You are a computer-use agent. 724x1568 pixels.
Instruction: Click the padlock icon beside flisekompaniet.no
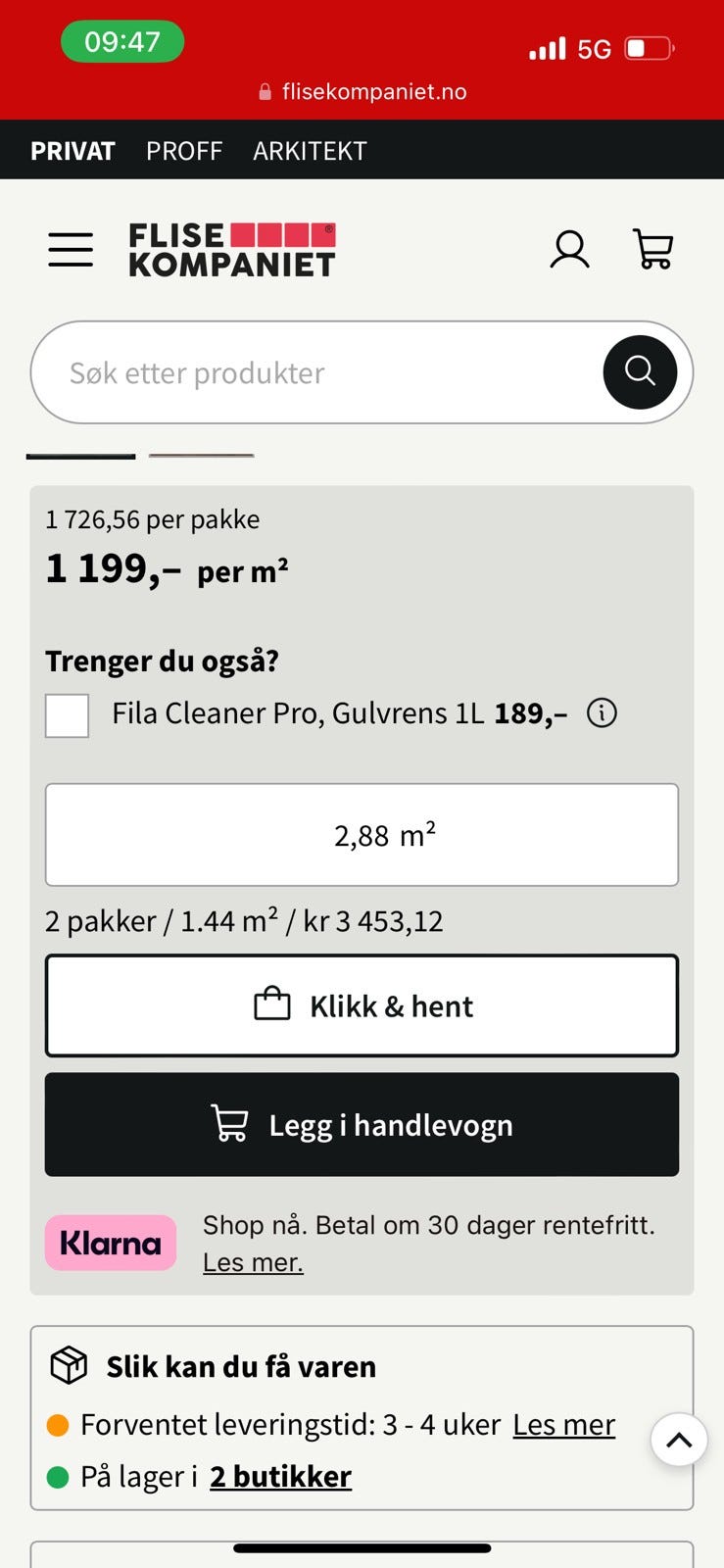tap(263, 92)
